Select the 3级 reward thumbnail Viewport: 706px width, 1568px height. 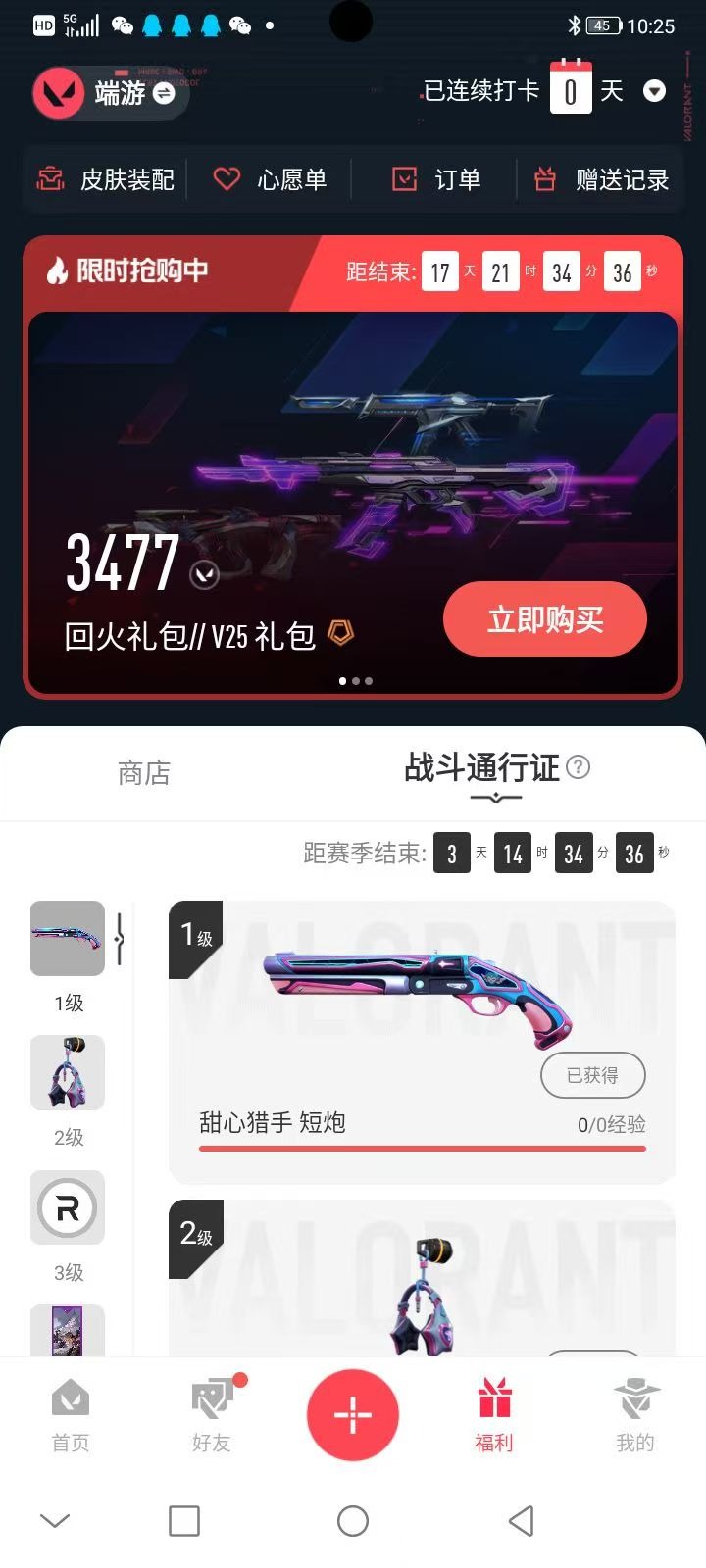pos(68,1207)
